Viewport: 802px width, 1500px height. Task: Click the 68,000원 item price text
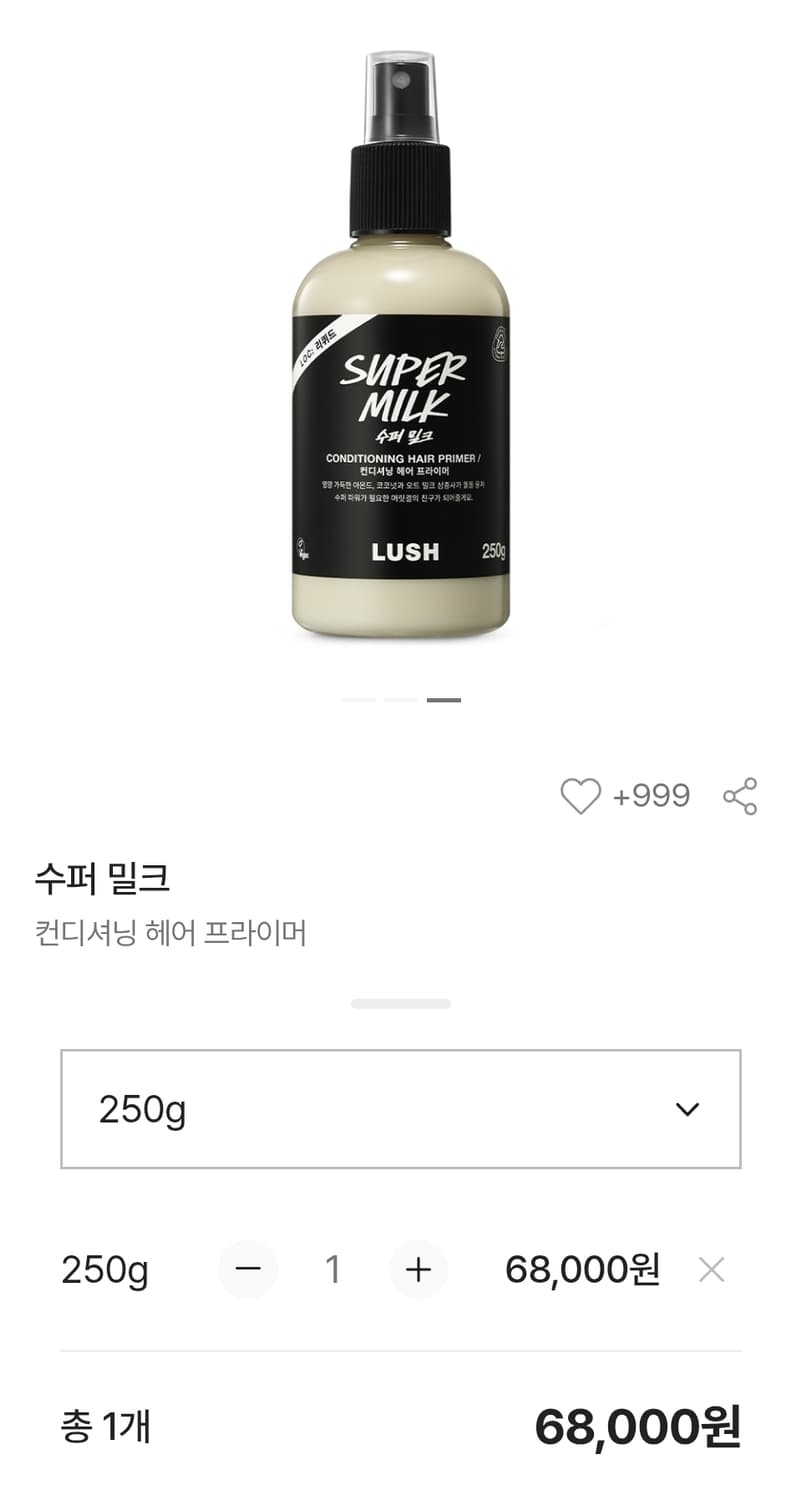pyautogui.click(x=585, y=1270)
